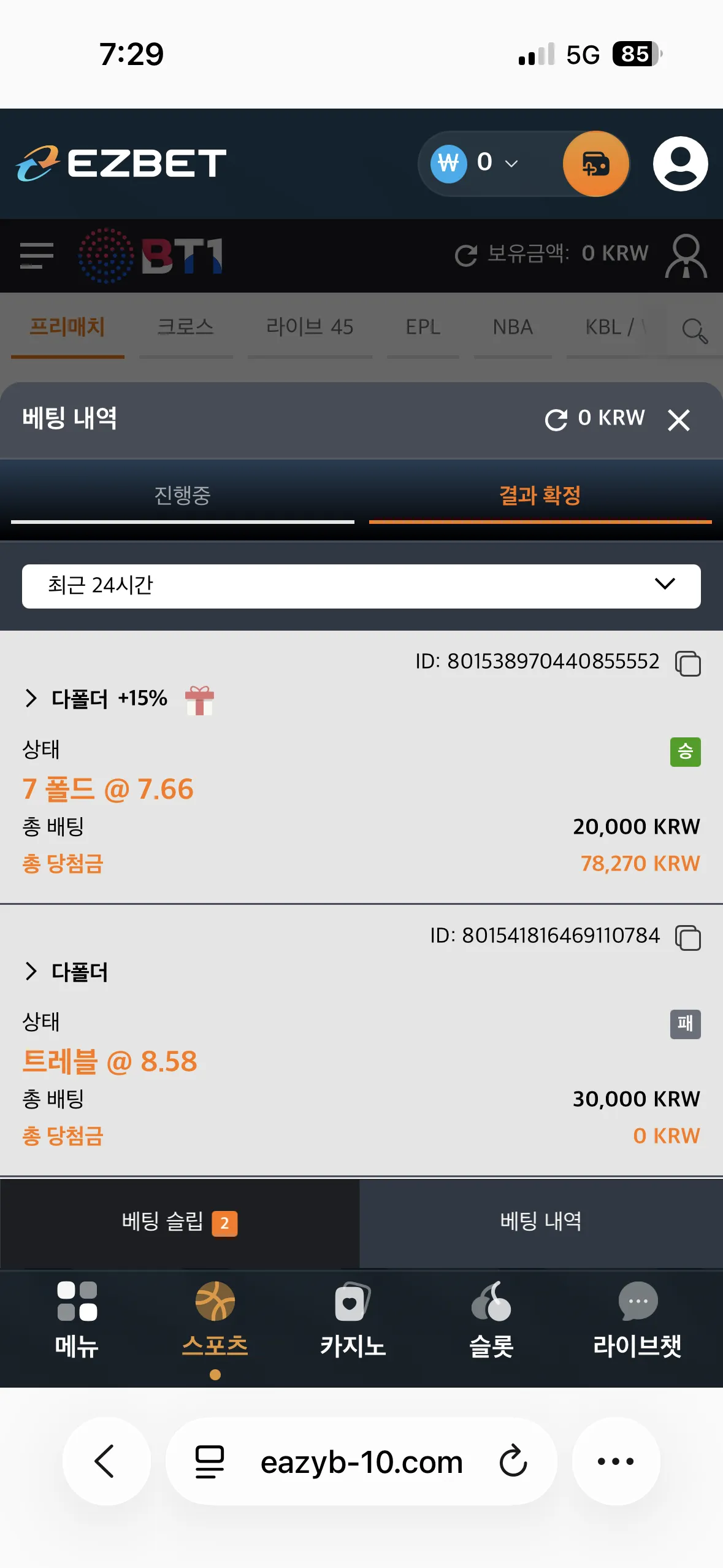Refresh the 0 KRW balance in the 베팅 내역 header

tap(556, 420)
